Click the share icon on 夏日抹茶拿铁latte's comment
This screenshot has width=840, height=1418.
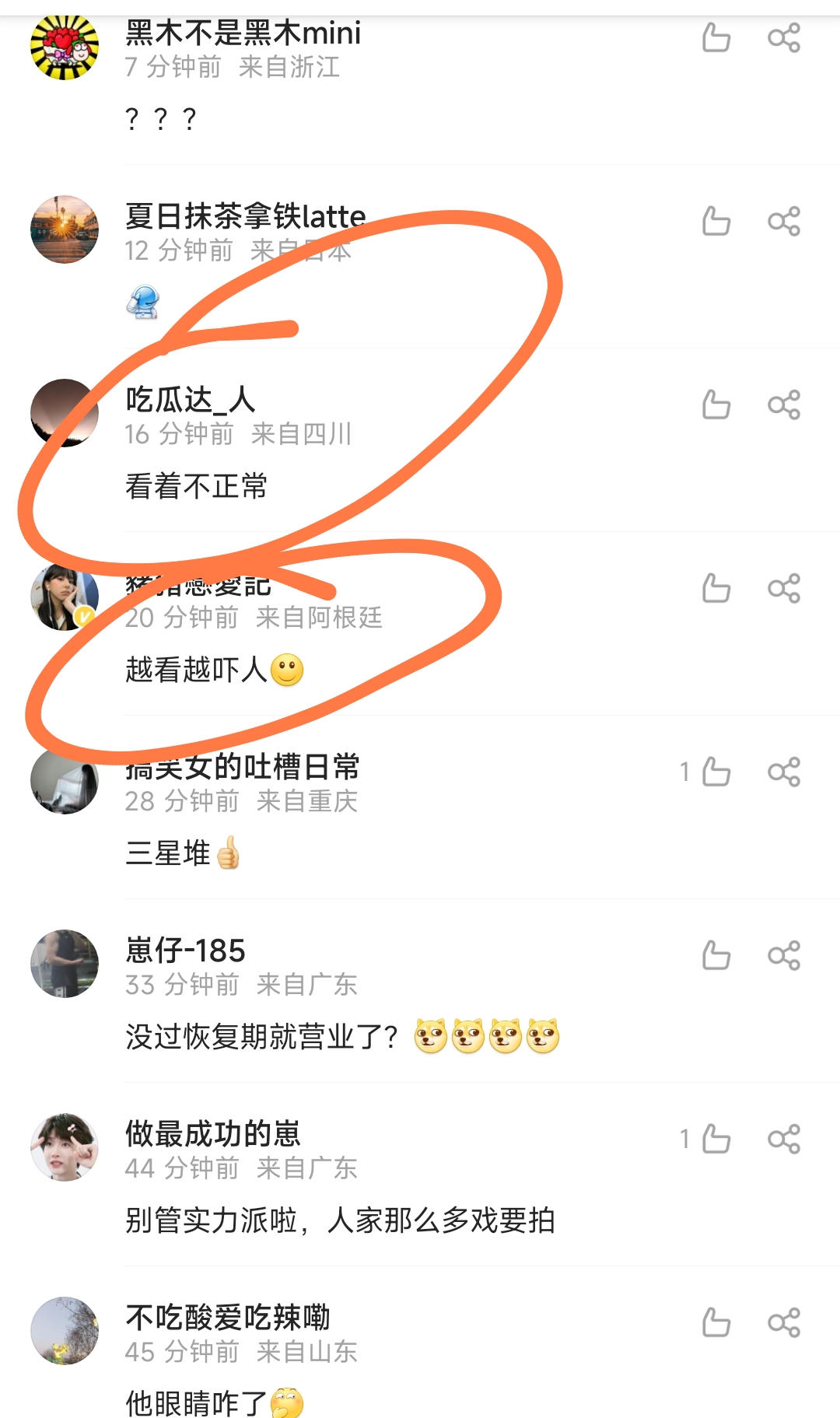[x=786, y=222]
